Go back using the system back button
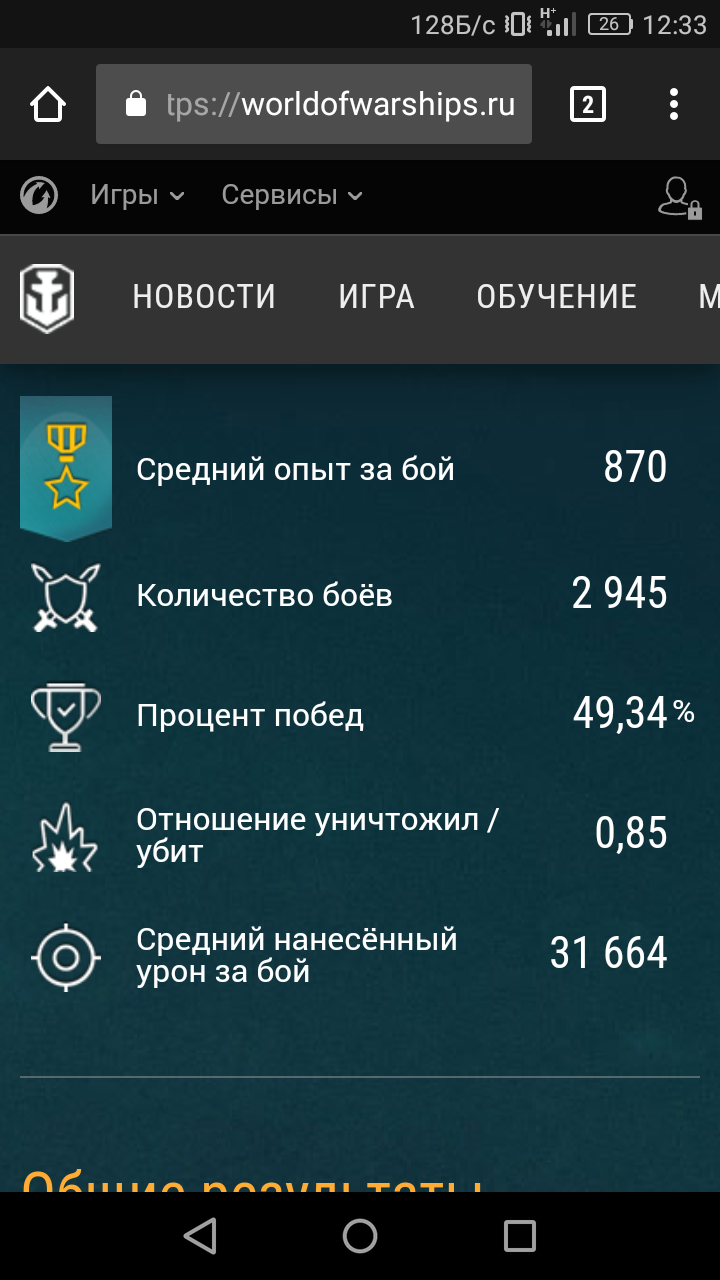This screenshot has height=1280, width=720. [201, 1236]
